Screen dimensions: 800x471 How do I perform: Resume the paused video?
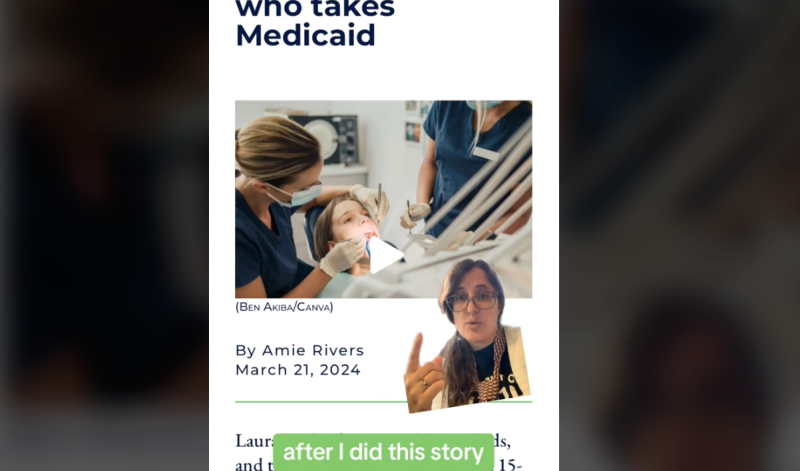[384, 256]
